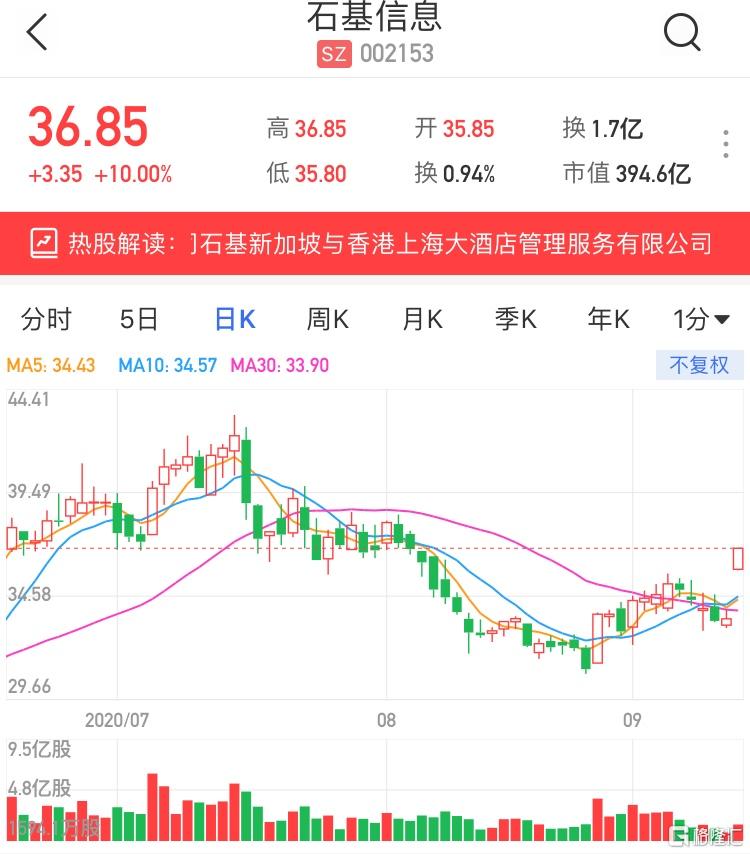750x854 pixels.
Task: Open stock search with the magnifier icon
Action: [683, 31]
